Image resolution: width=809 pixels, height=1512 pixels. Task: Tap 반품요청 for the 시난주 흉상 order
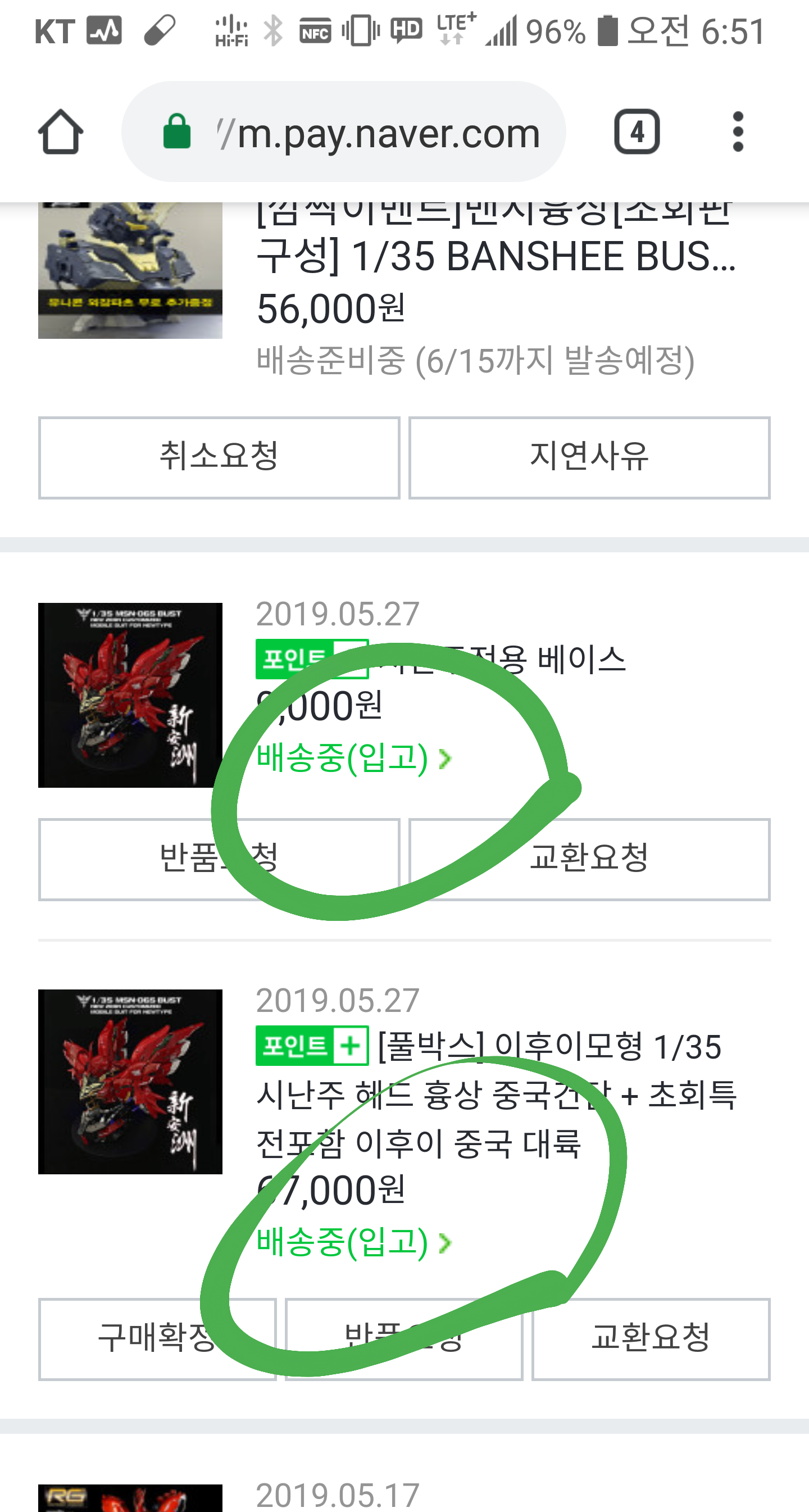coord(403,1339)
